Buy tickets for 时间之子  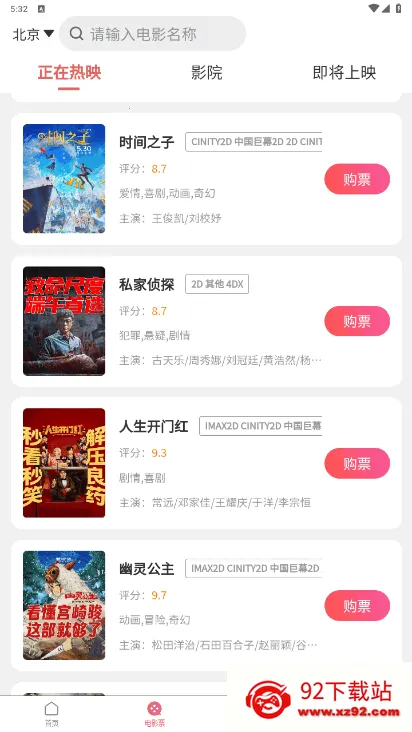tap(357, 179)
